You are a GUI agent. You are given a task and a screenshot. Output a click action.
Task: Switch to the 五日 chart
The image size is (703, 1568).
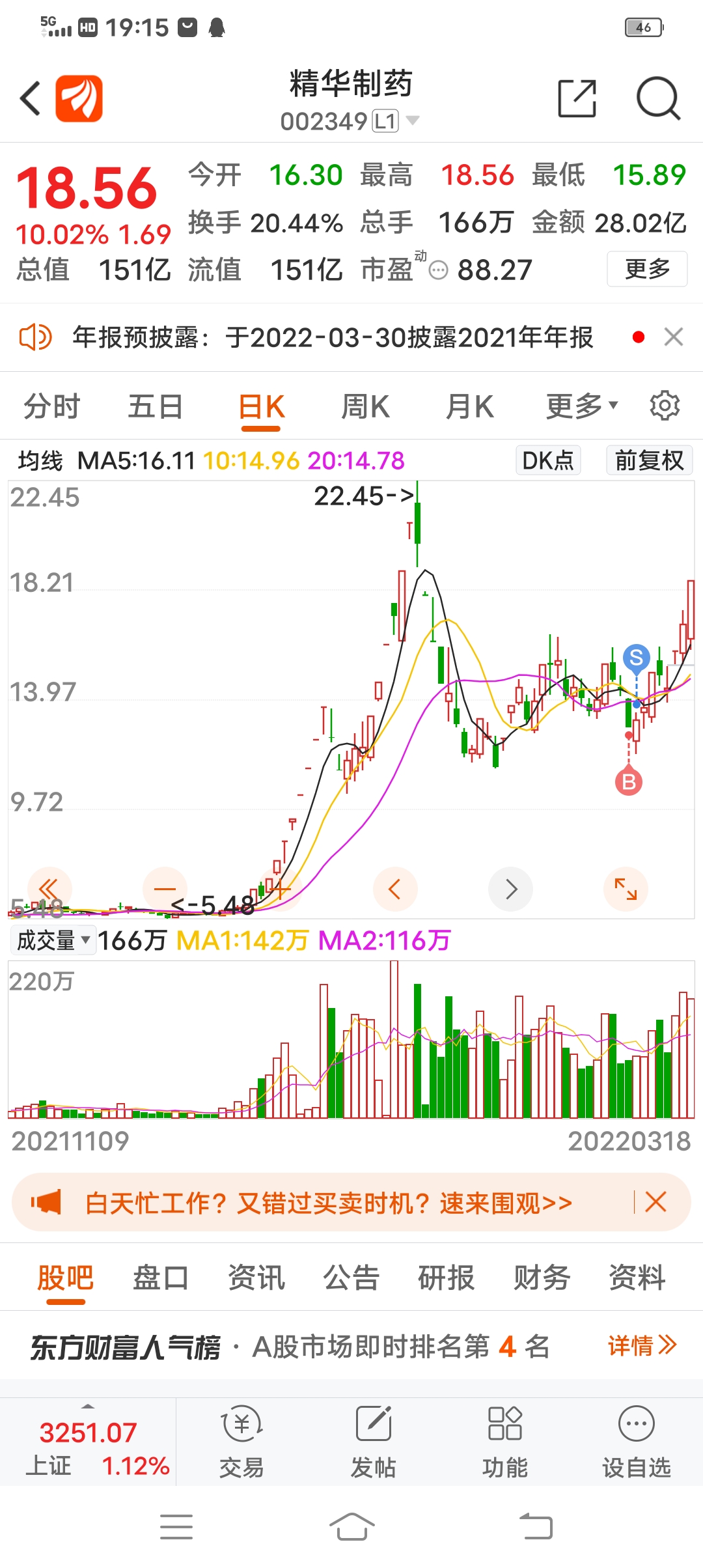(x=155, y=407)
